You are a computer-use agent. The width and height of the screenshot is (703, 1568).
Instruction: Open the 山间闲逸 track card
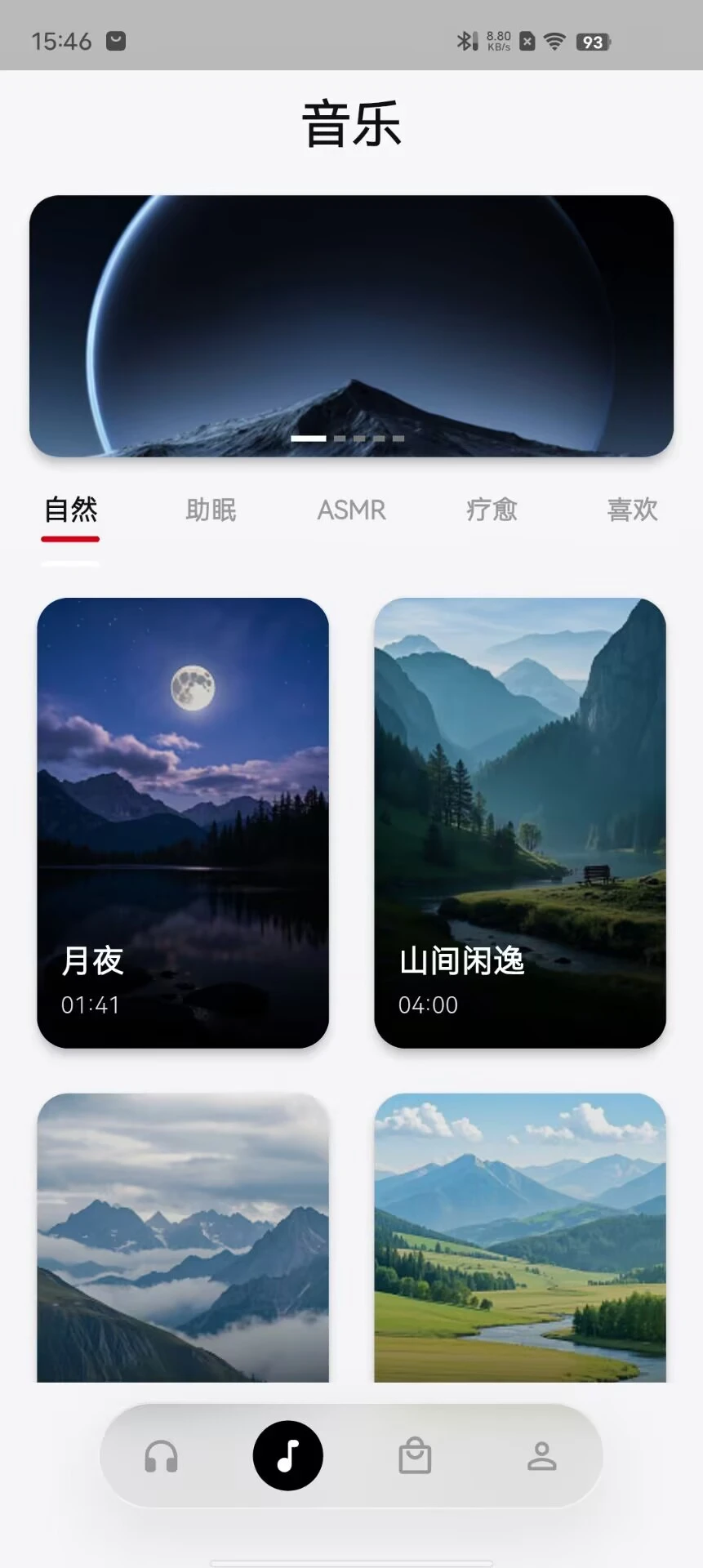tap(520, 822)
